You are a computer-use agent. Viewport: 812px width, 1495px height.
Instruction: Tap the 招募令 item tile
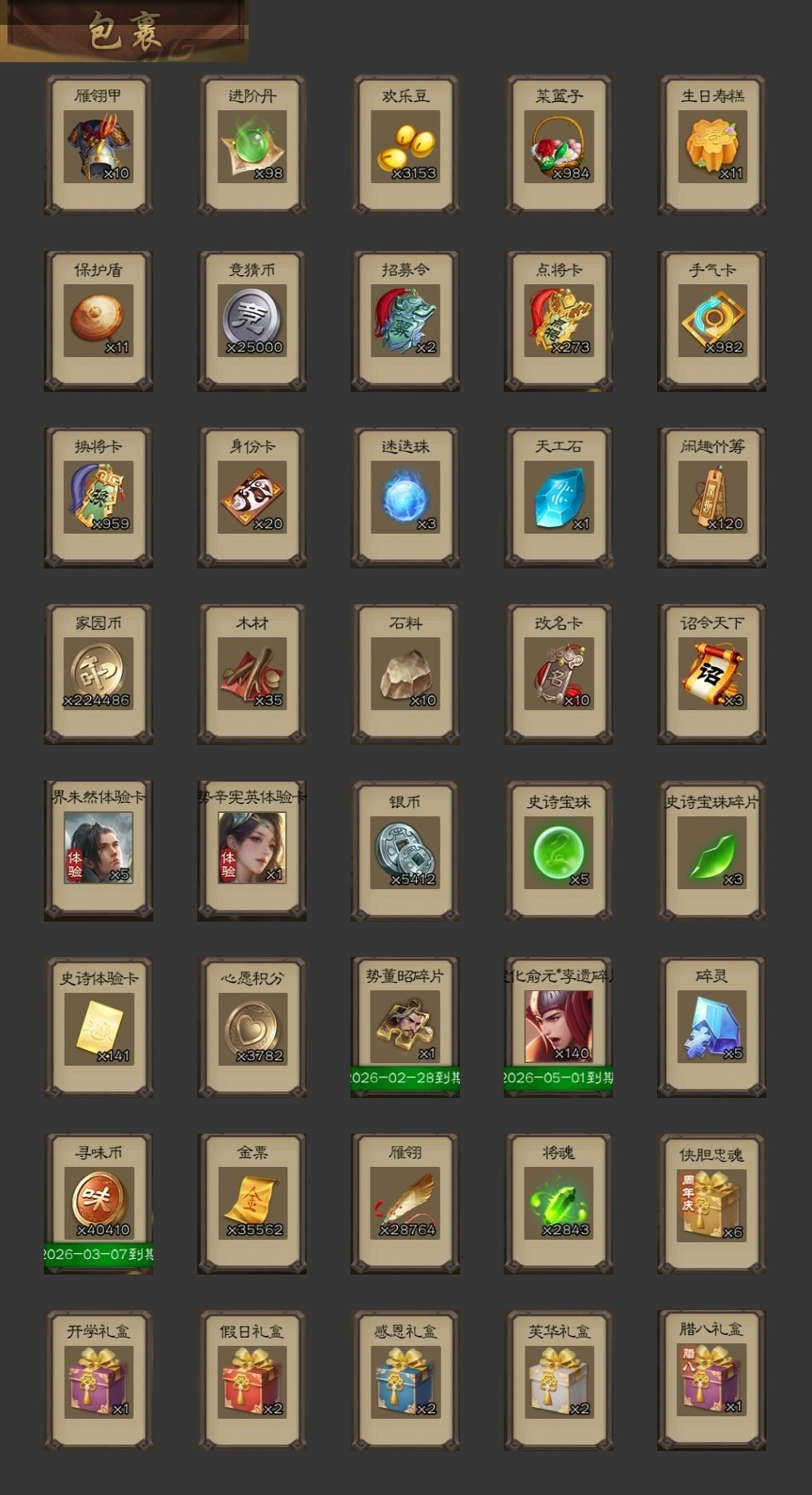pos(405,322)
